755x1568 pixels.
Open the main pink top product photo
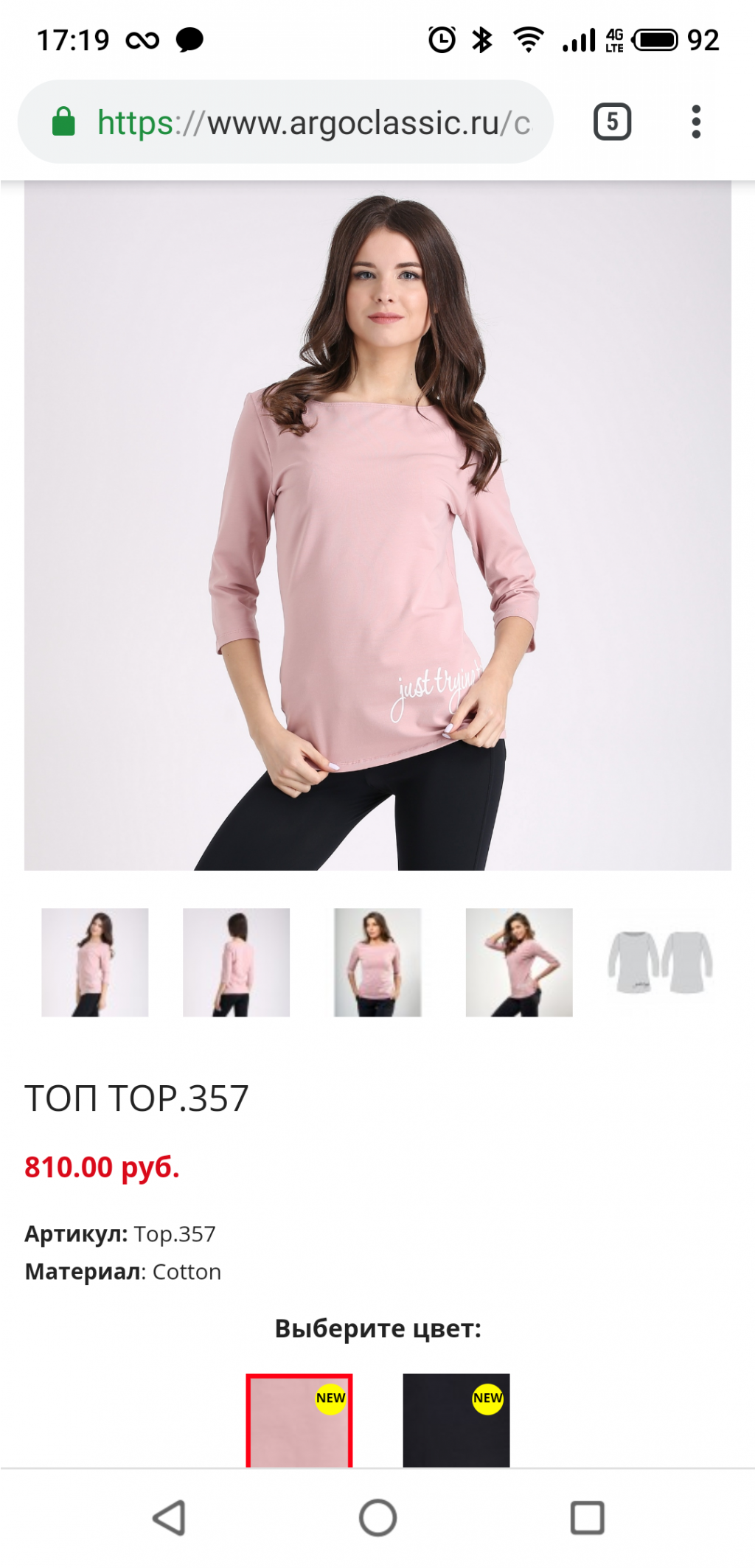point(377,525)
